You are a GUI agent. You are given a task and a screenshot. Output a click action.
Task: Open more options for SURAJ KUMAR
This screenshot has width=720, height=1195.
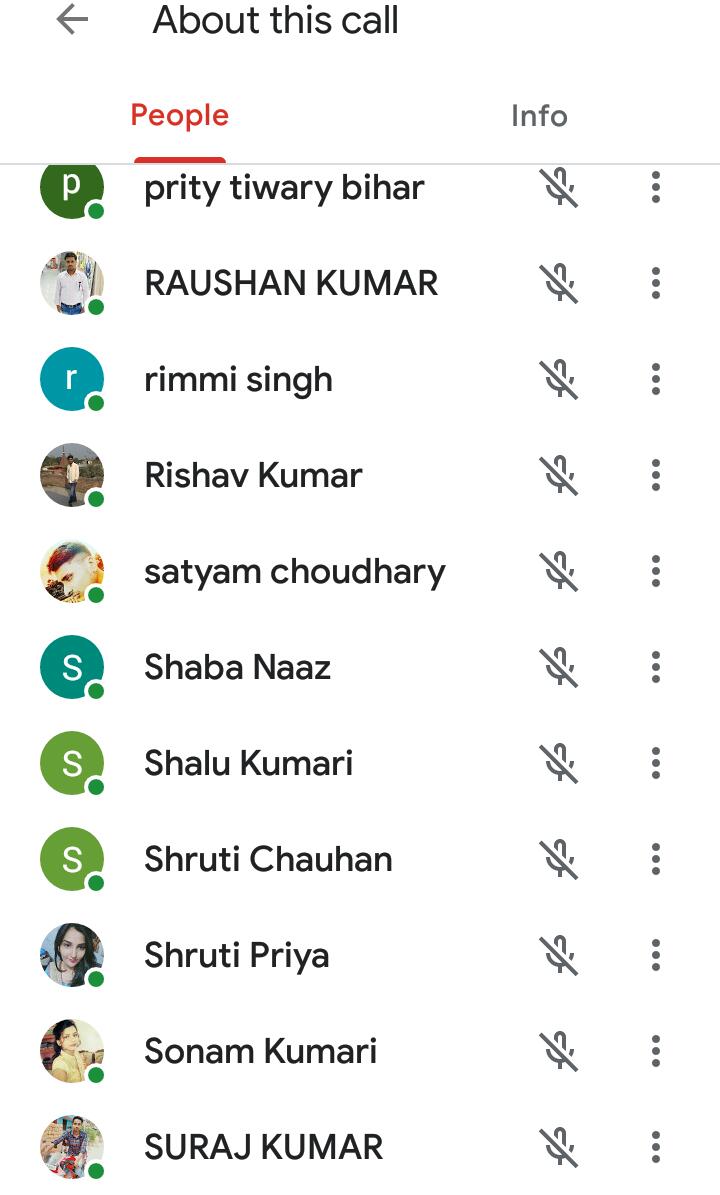(x=655, y=1147)
